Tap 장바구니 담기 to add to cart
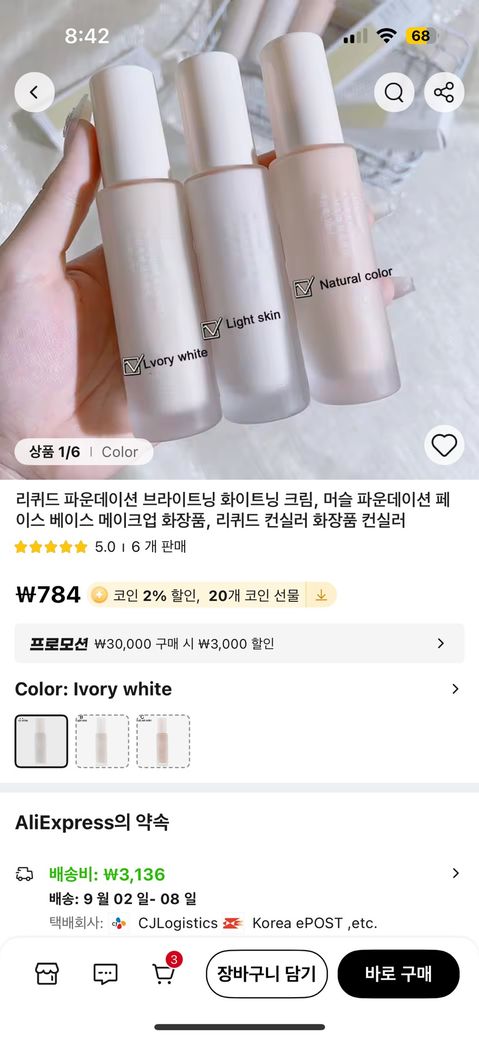This screenshot has width=479, height=1040. pyautogui.click(x=267, y=974)
